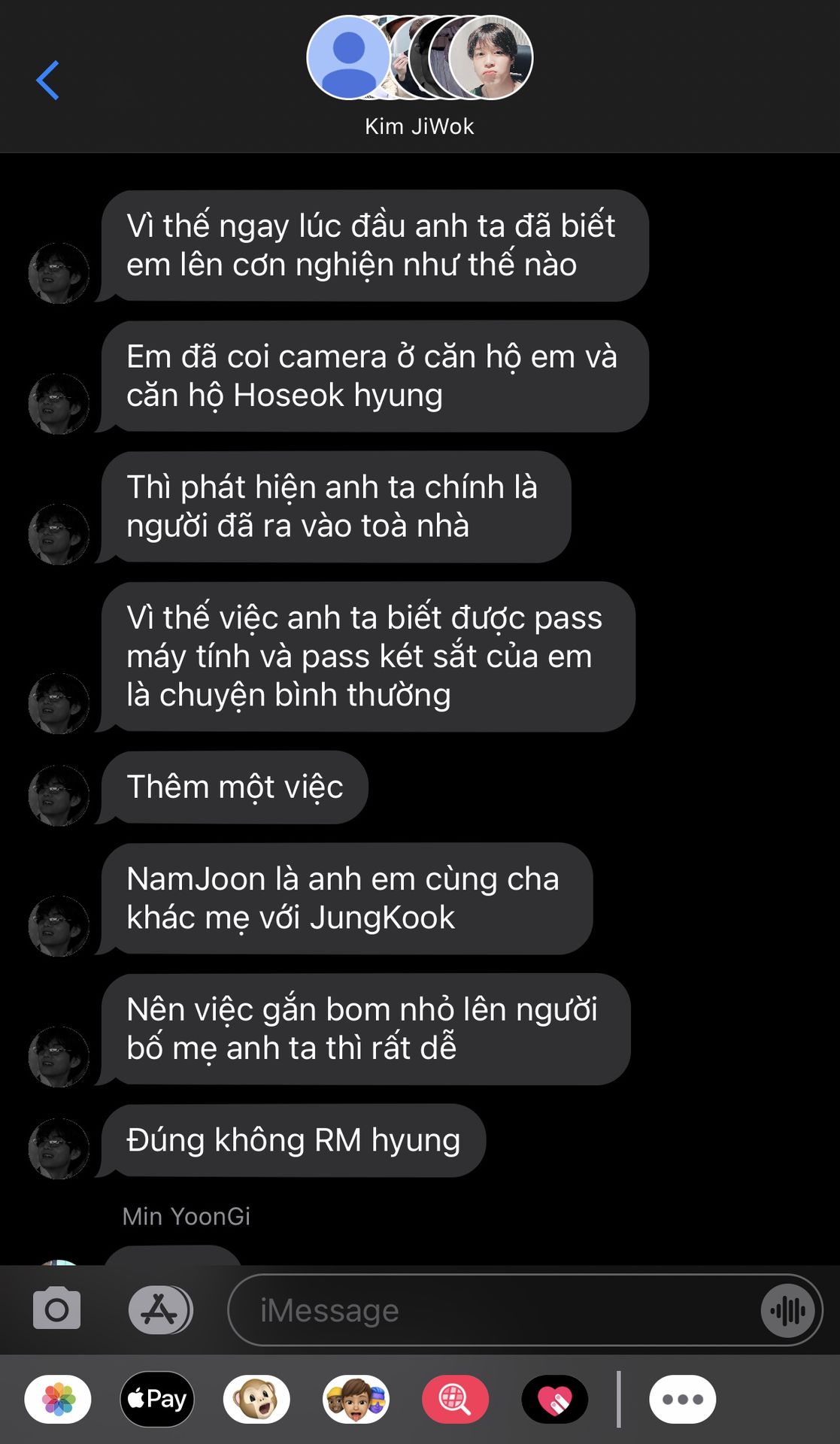Open Apple Pay in the app drawer
Screen dimensions: 840x1444
157,1399
